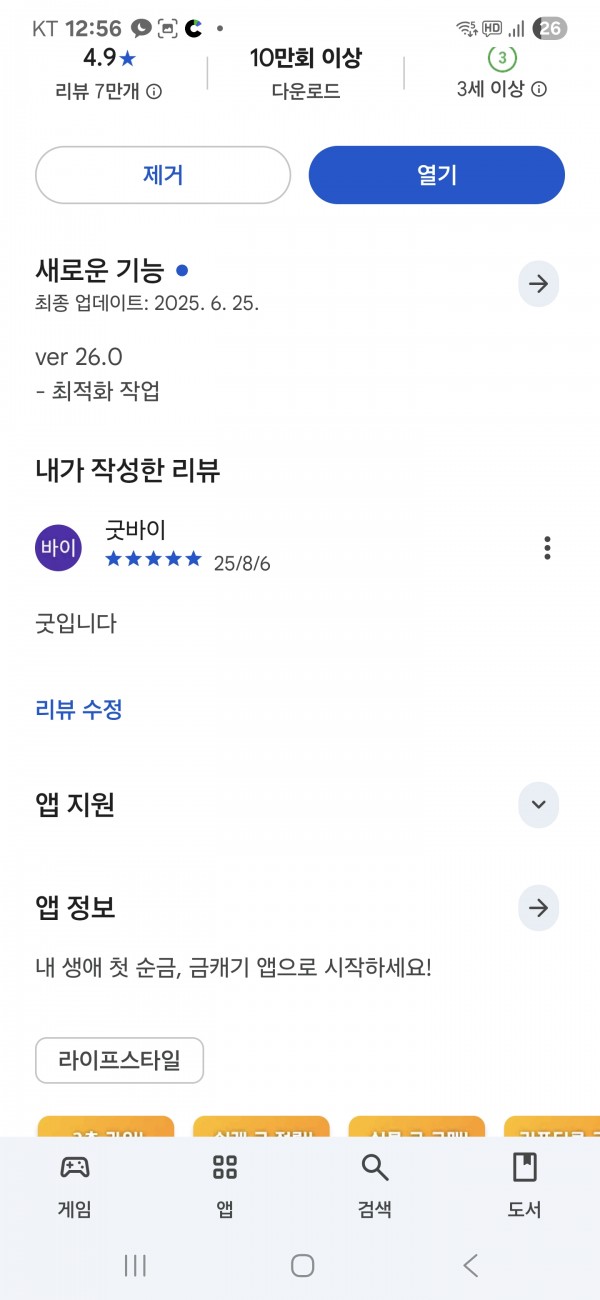Open my review's three-dot menu
This screenshot has width=600, height=1300.
click(x=547, y=548)
